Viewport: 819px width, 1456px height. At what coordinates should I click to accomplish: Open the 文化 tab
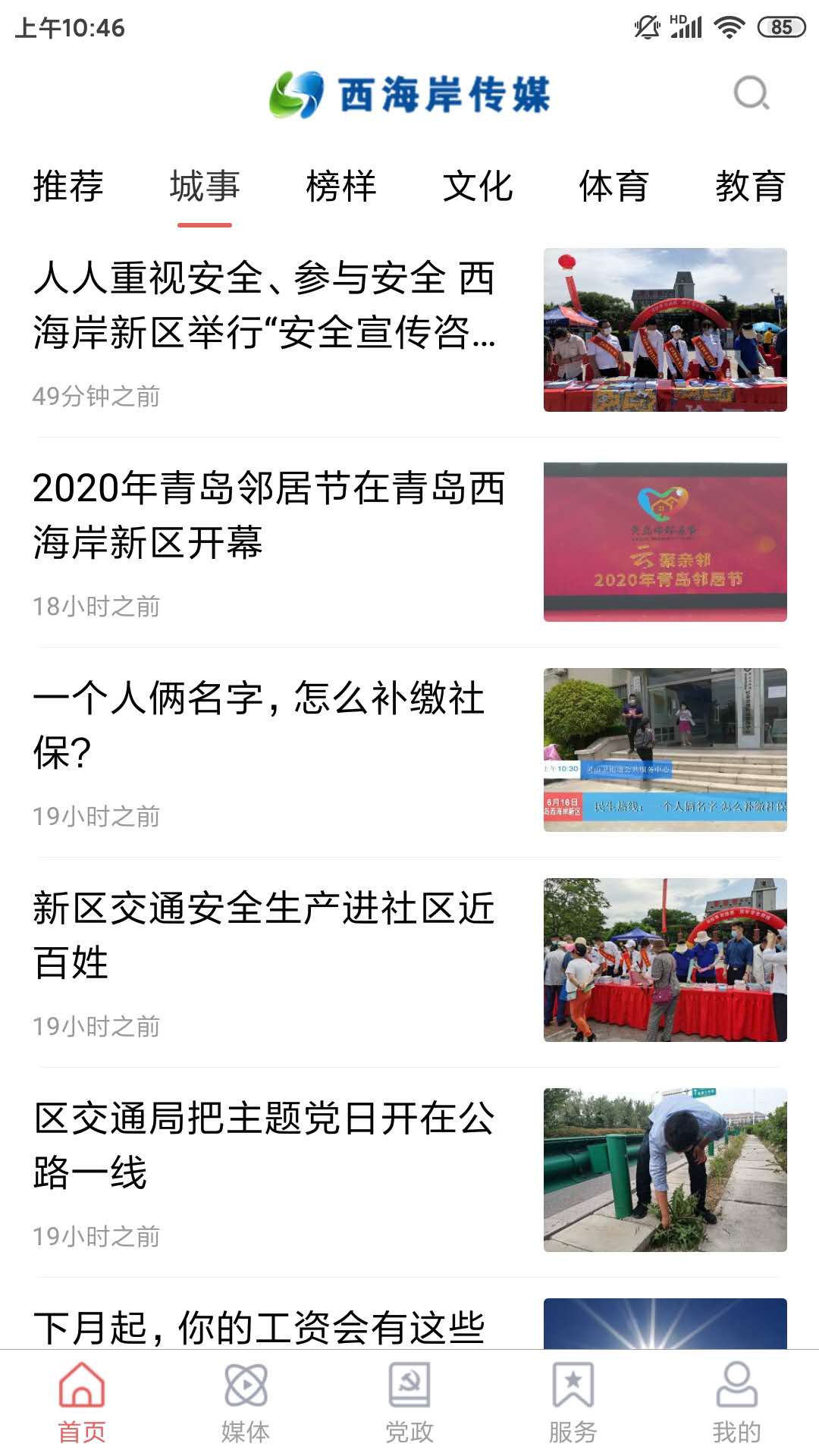(478, 187)
